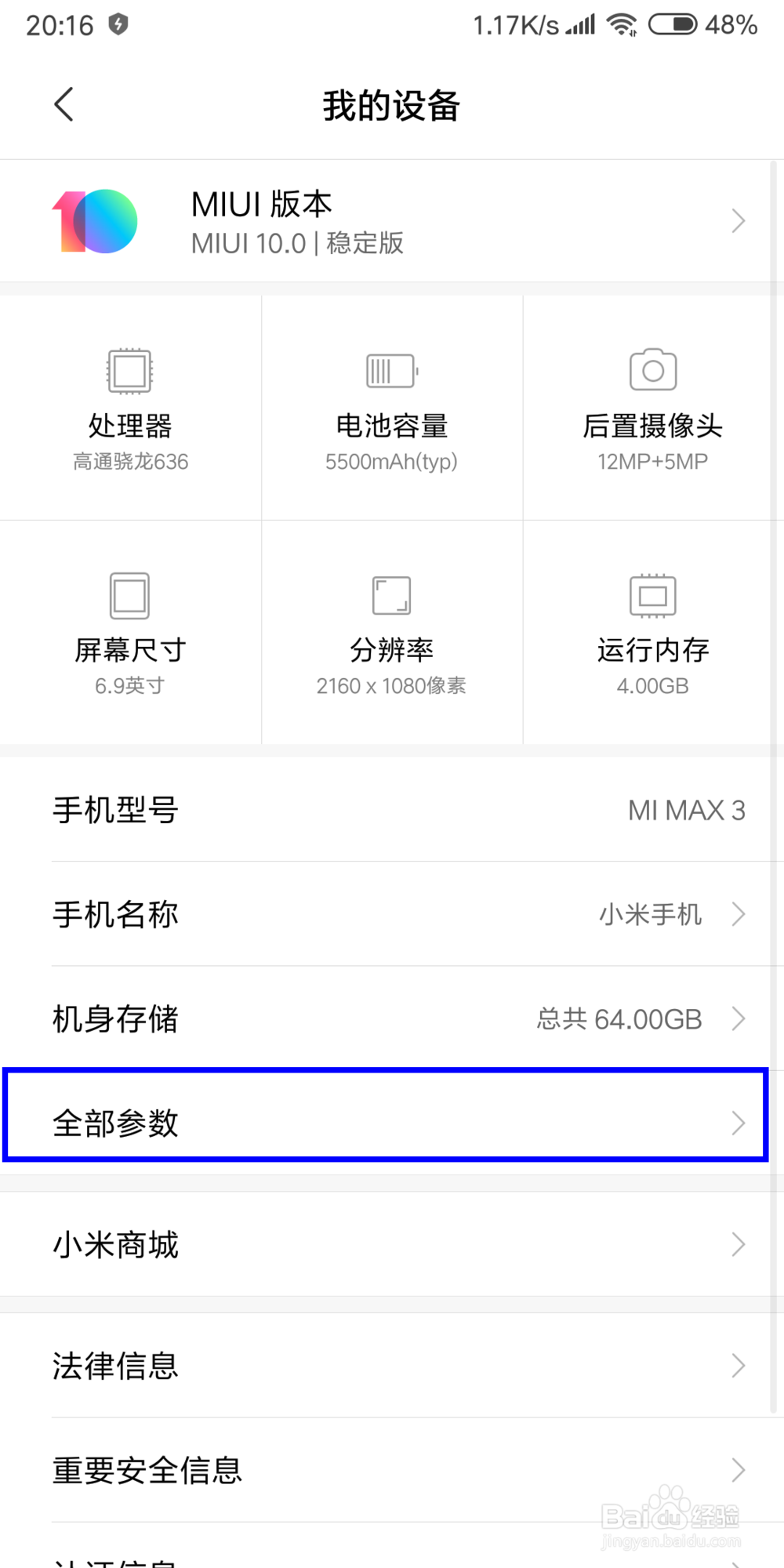Tap 总共 64.00GB storage value
The image size is (784, 1568).
pyautogui.click(x=619, y=1018)
